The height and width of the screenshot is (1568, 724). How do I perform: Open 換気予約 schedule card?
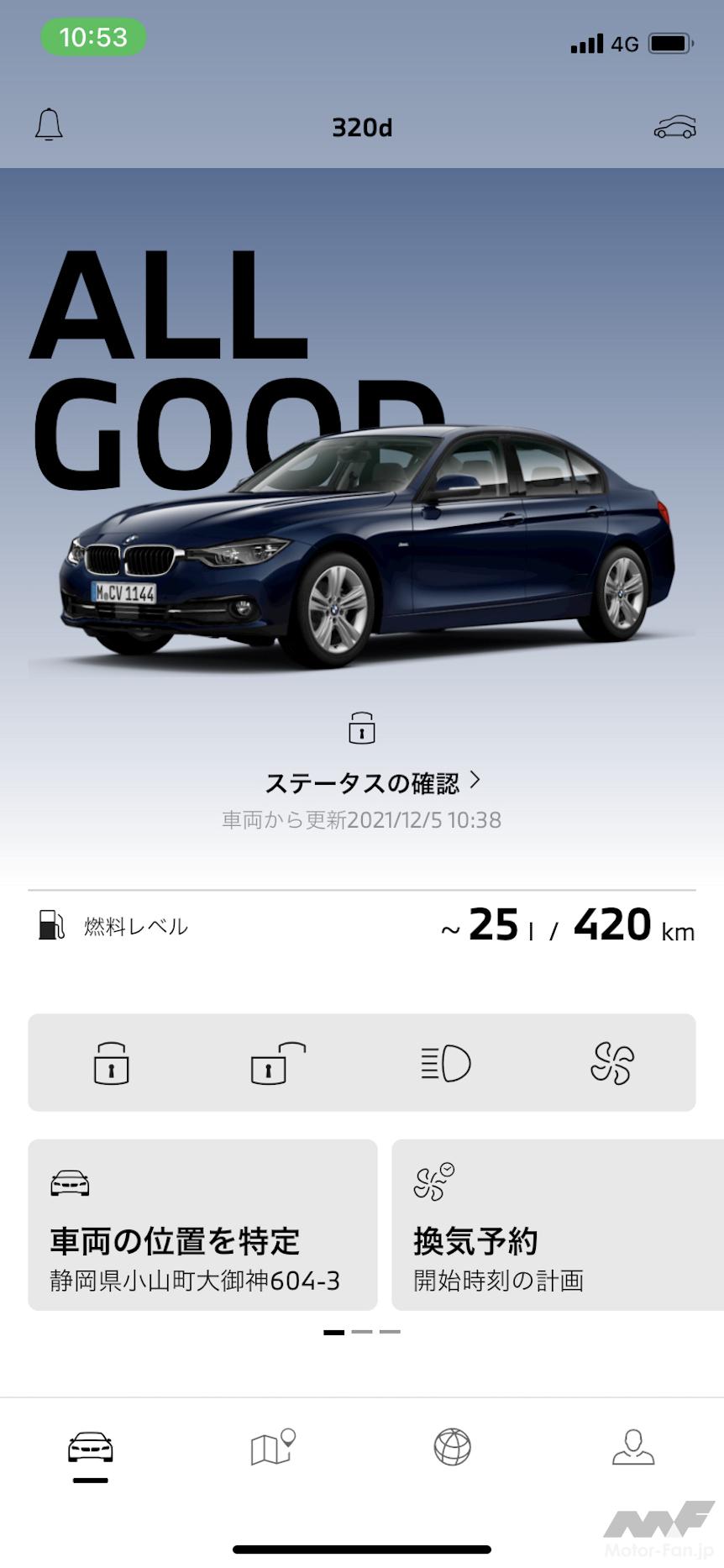[556, 1224]
